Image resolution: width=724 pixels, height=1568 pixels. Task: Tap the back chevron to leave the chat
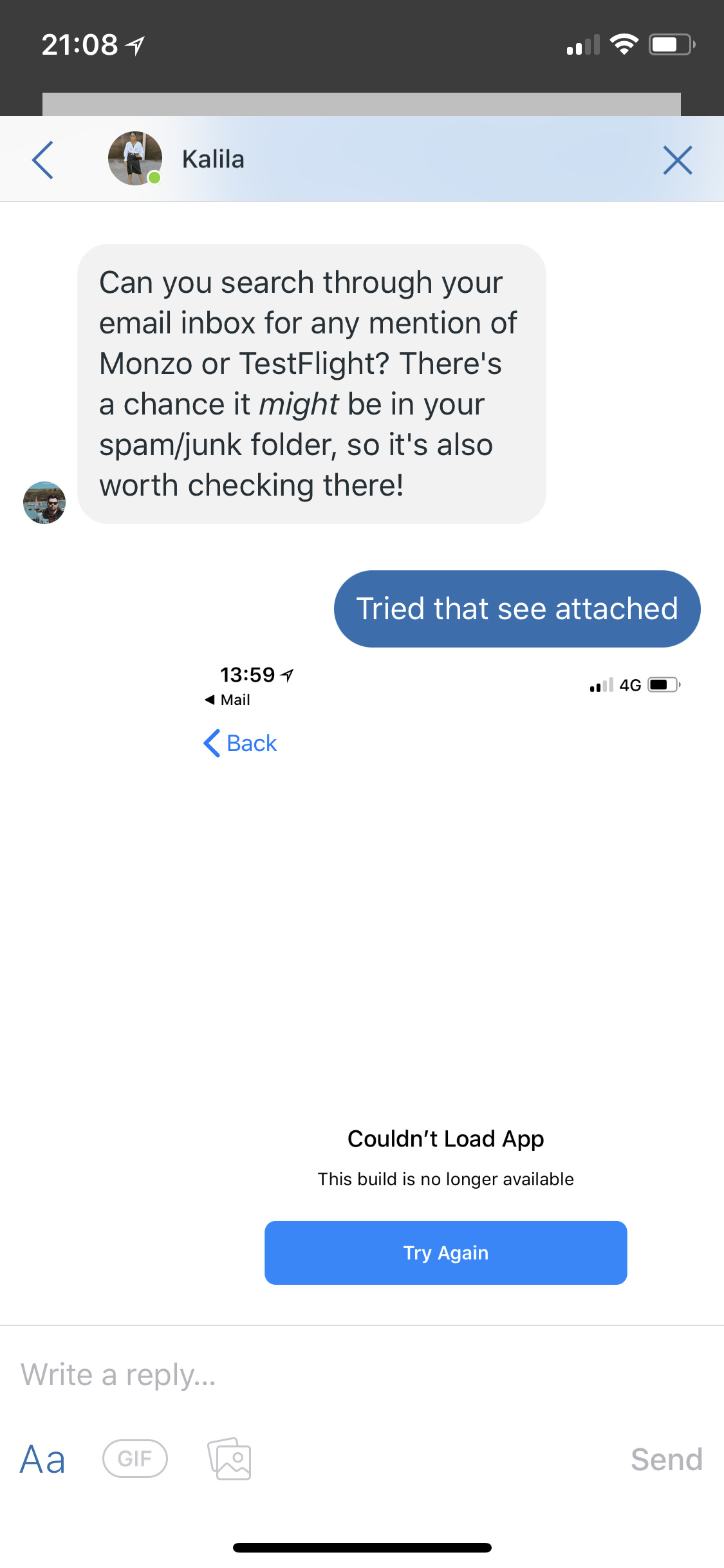pyautogui.click(x=42, y=158)
